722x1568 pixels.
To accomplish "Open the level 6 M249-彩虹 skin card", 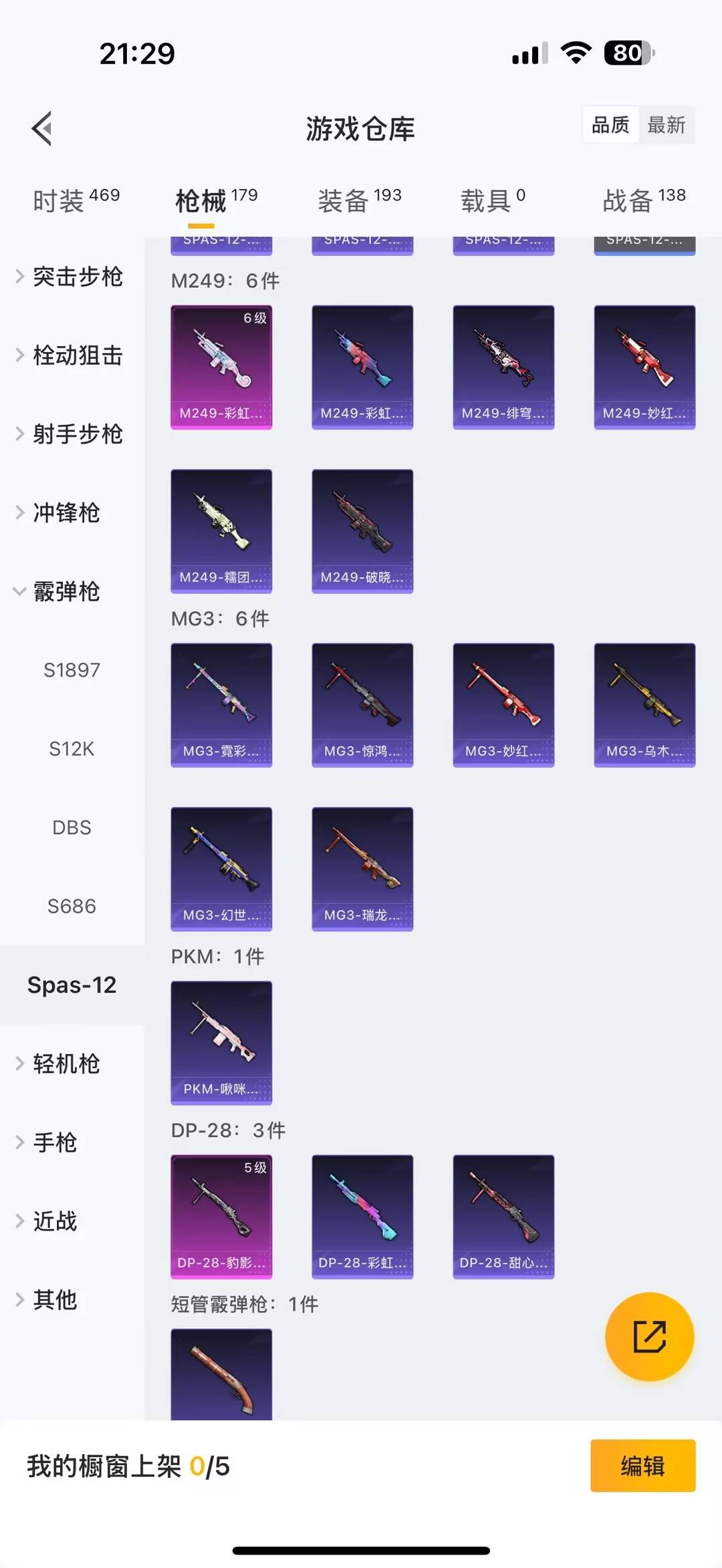I will [221, 365].
